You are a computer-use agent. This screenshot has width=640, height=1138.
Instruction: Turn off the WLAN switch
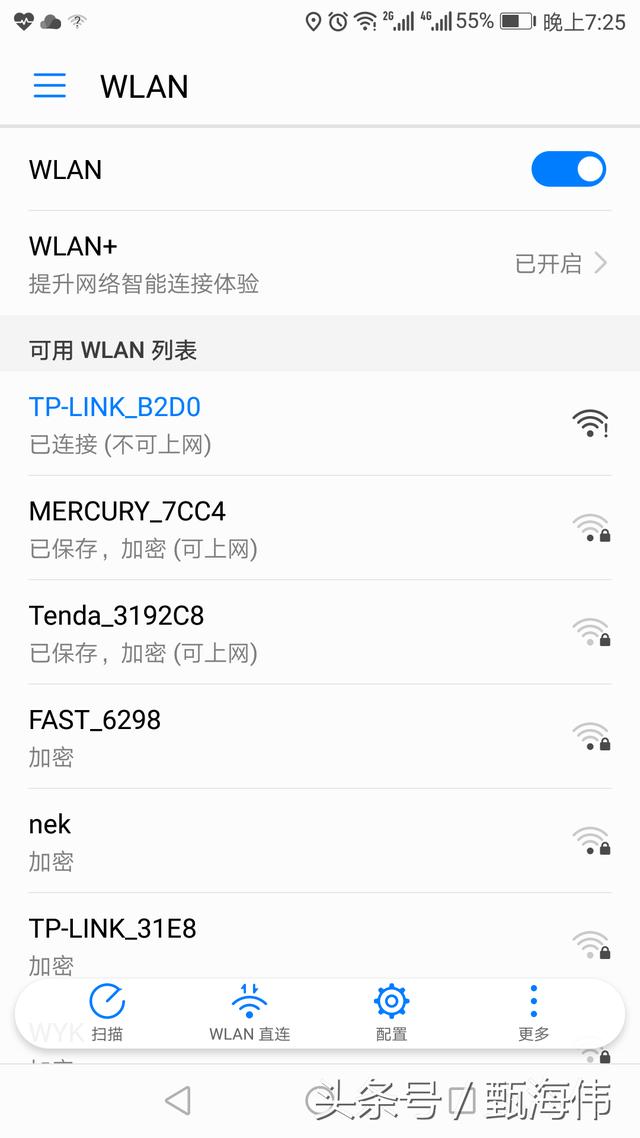click(x=568, y=169)
